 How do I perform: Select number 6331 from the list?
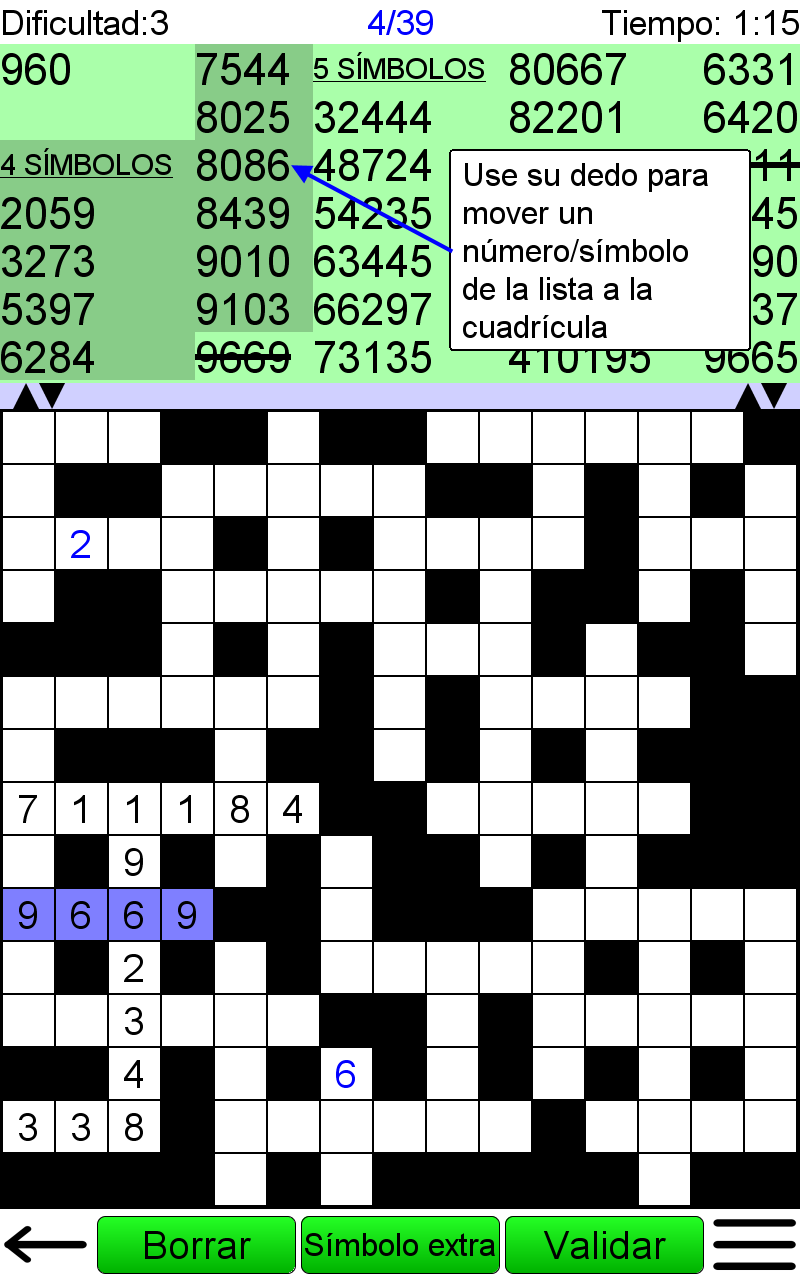coord(749,70)
